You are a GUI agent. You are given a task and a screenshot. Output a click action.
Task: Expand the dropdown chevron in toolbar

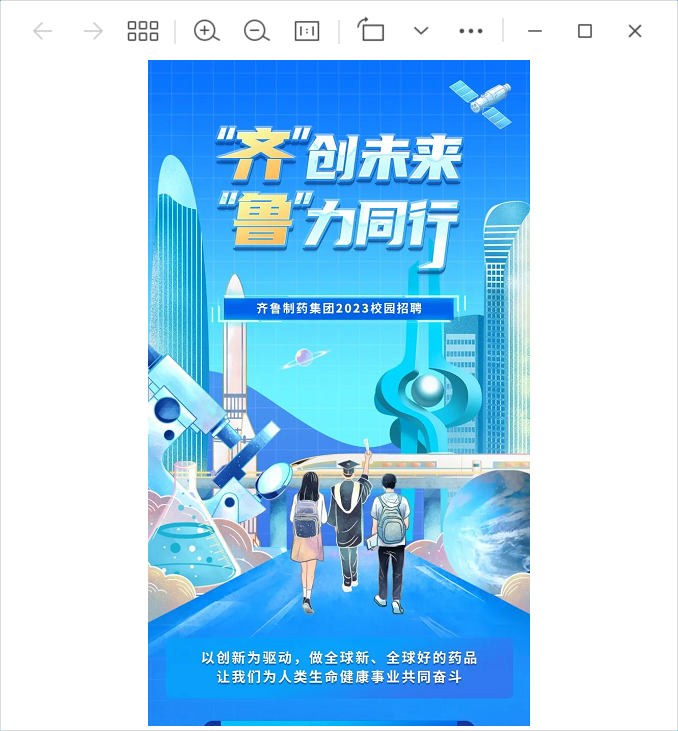click(421, 31)
